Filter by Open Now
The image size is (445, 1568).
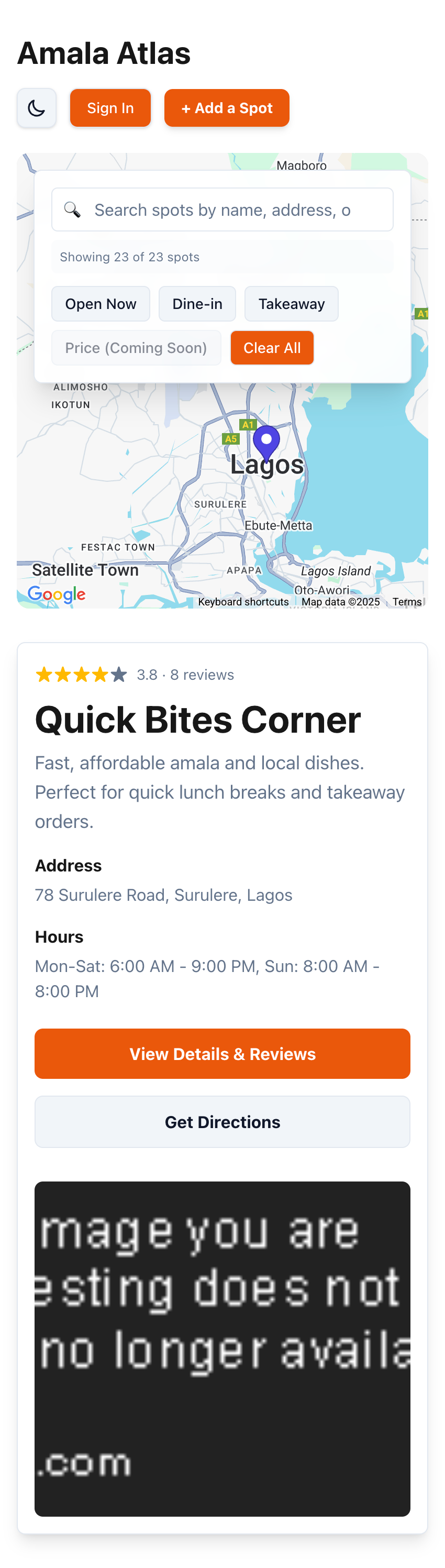coord(101,304)
